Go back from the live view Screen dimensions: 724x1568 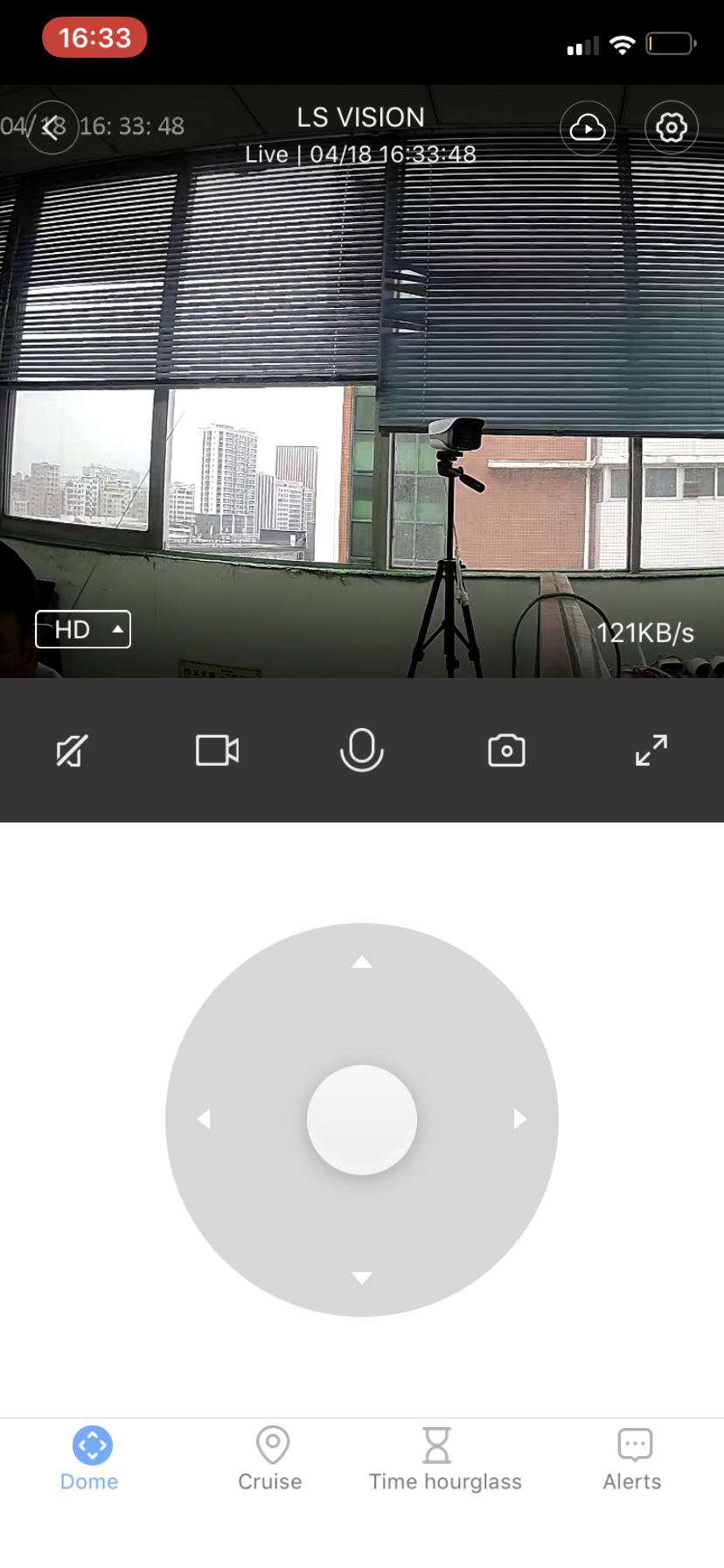tap(52, 128)
